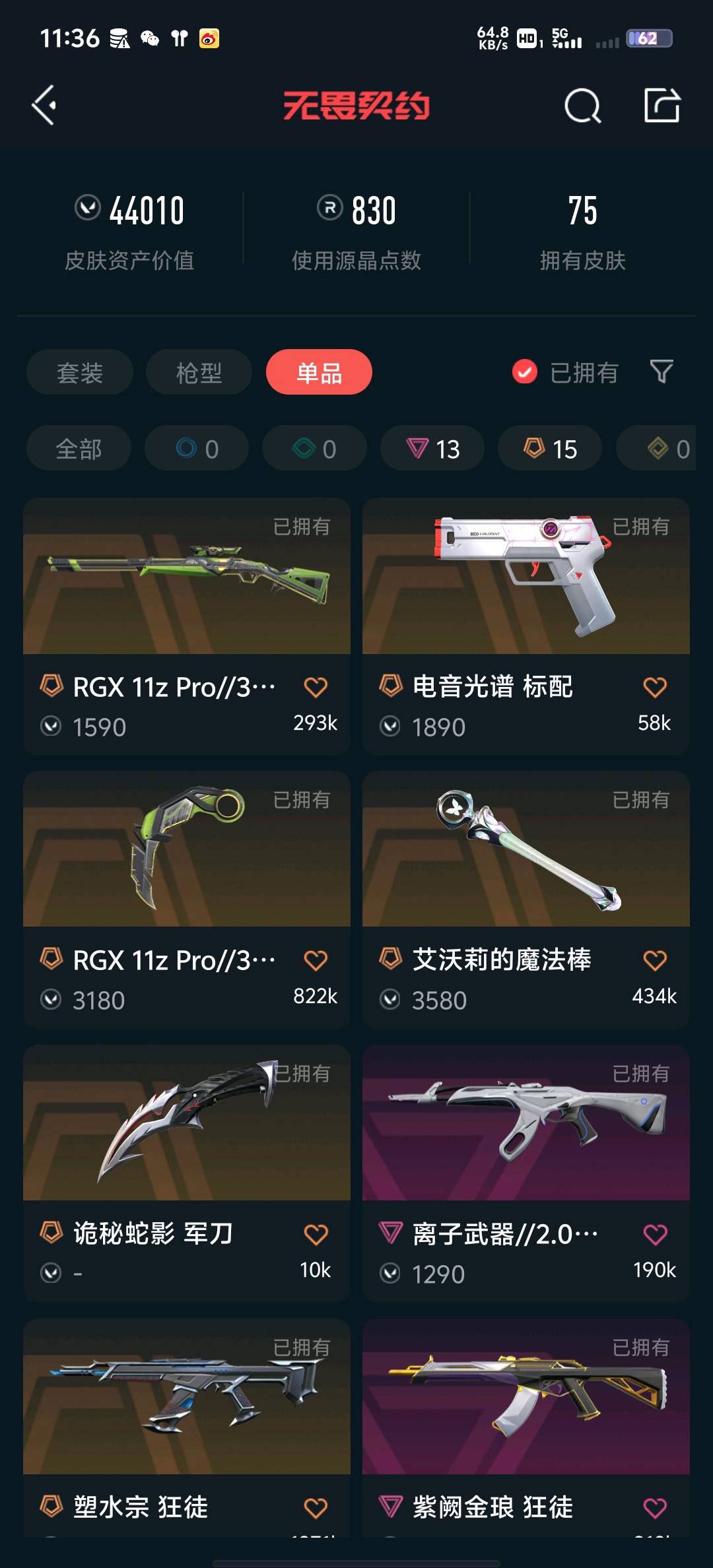The image size is (713, 1568).
Task: Go back with the top-left arrow
Action: 45,106
